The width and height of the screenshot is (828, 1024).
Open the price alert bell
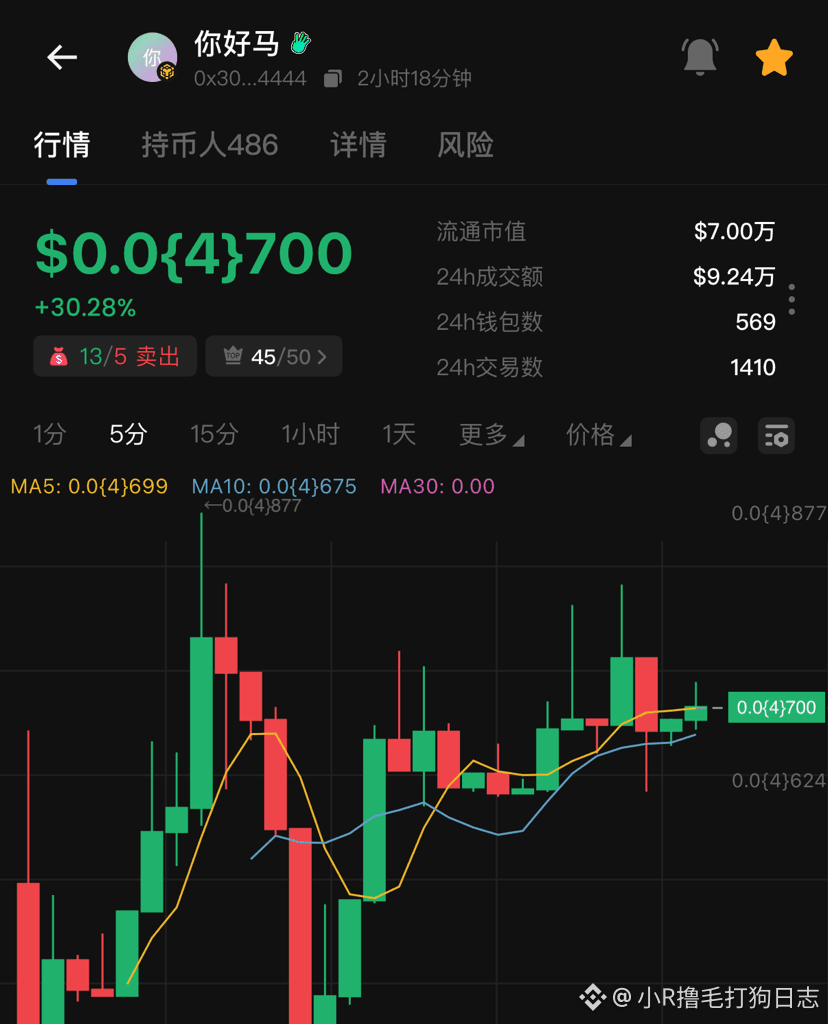700,57
